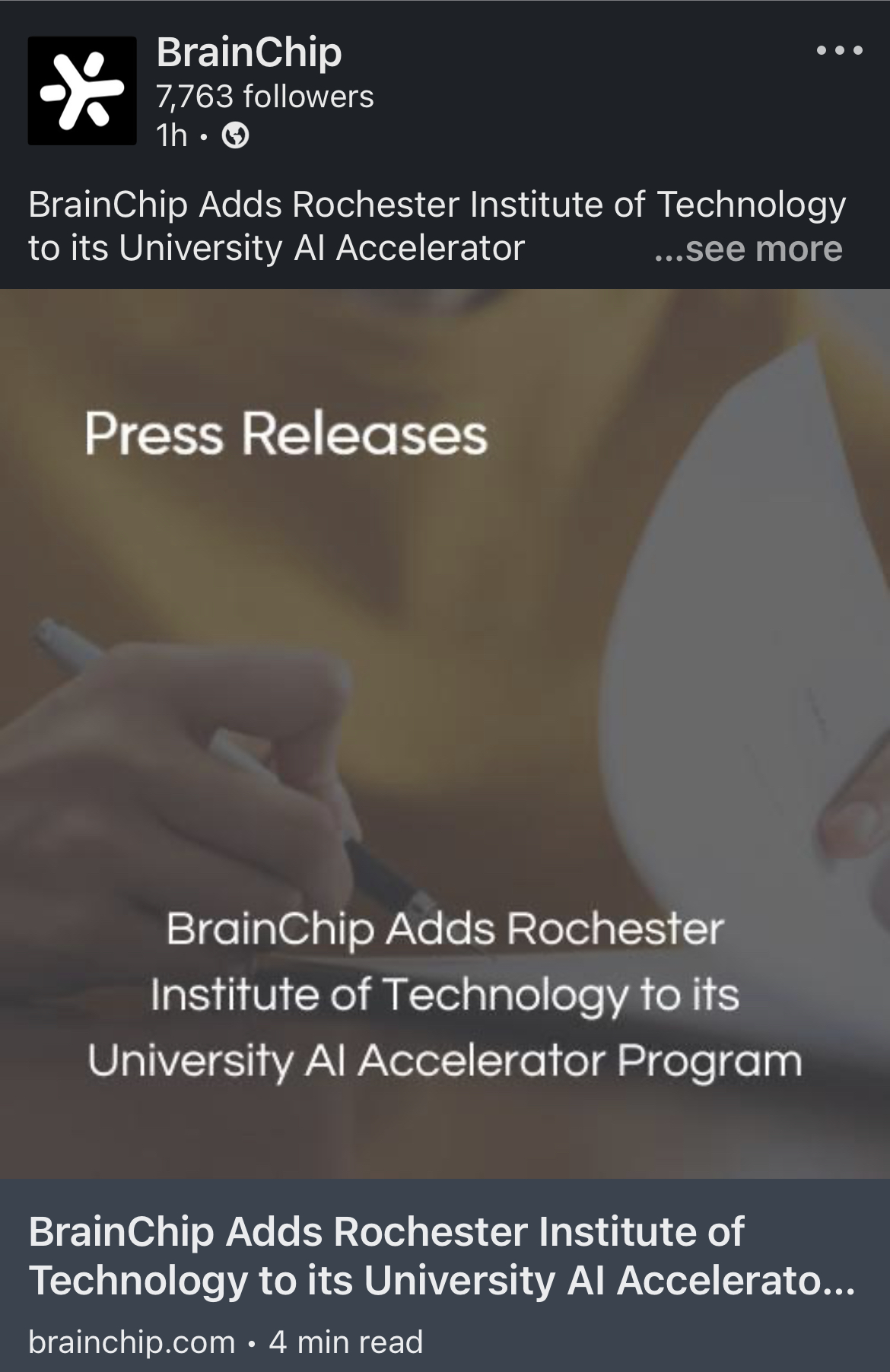The height and width of the screenshot is (1372, 890).
Task: Open the Press Releases article image
Action: coord(445,733)
